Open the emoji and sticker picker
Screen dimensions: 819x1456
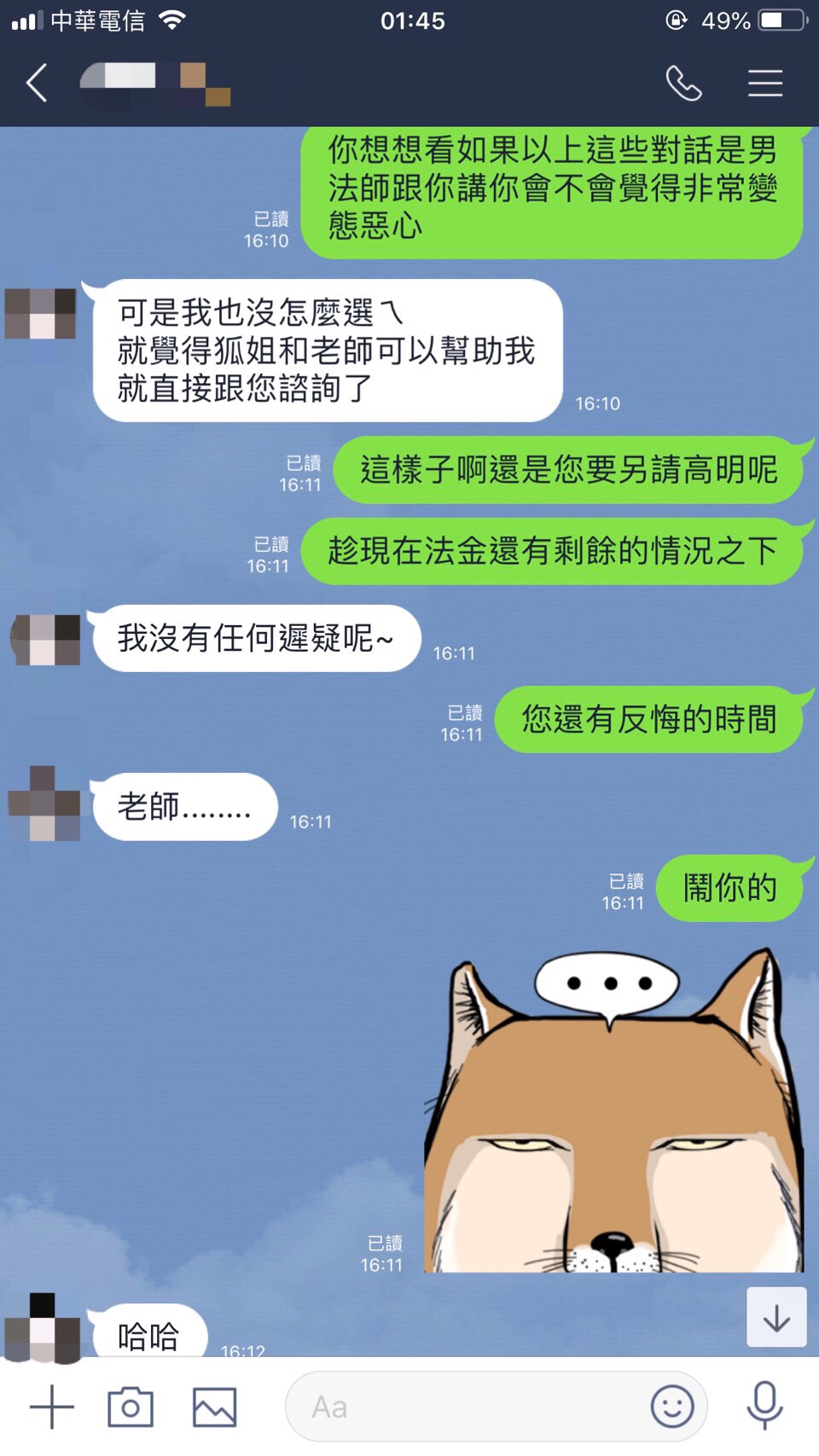[672, 1407]
